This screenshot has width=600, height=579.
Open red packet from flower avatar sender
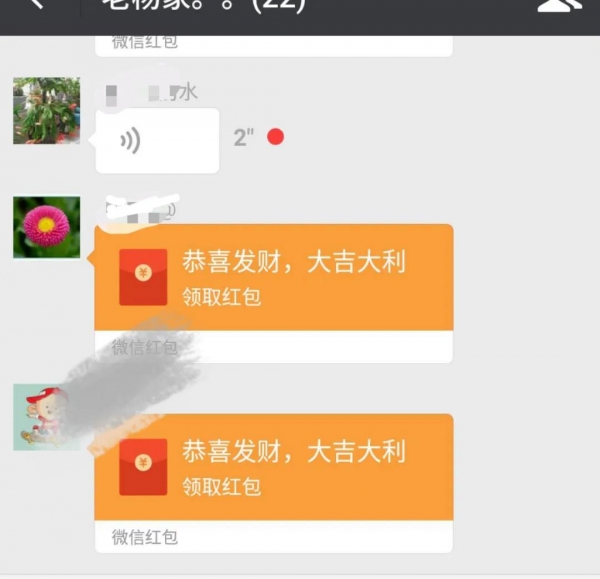[273, 277]
